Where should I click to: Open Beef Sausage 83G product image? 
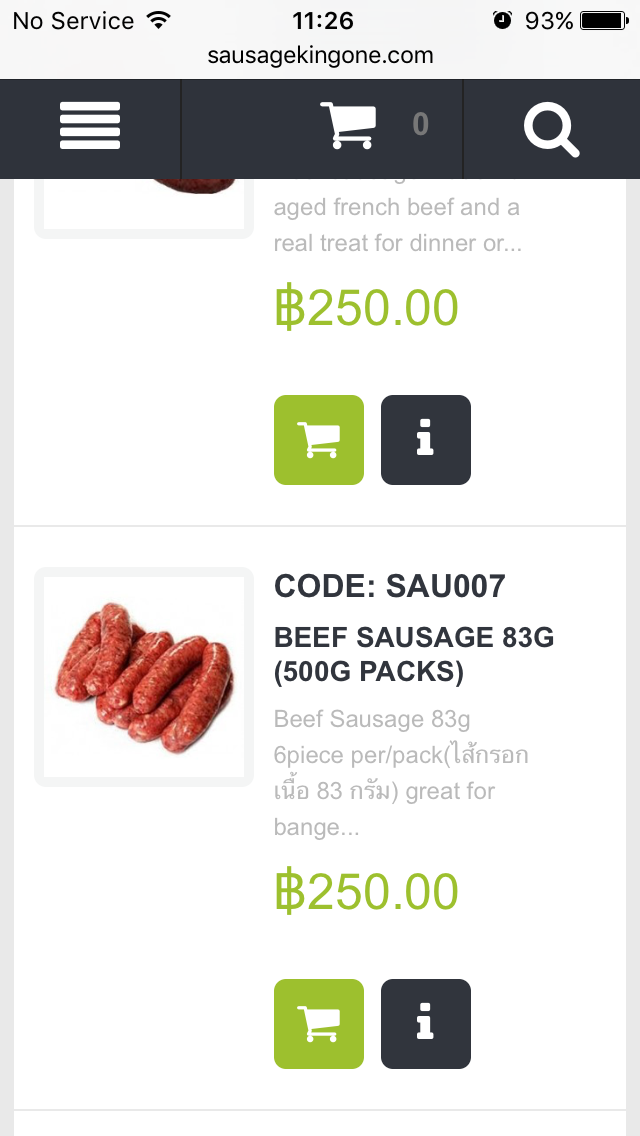pyautogui.click(x=144, y=677)
